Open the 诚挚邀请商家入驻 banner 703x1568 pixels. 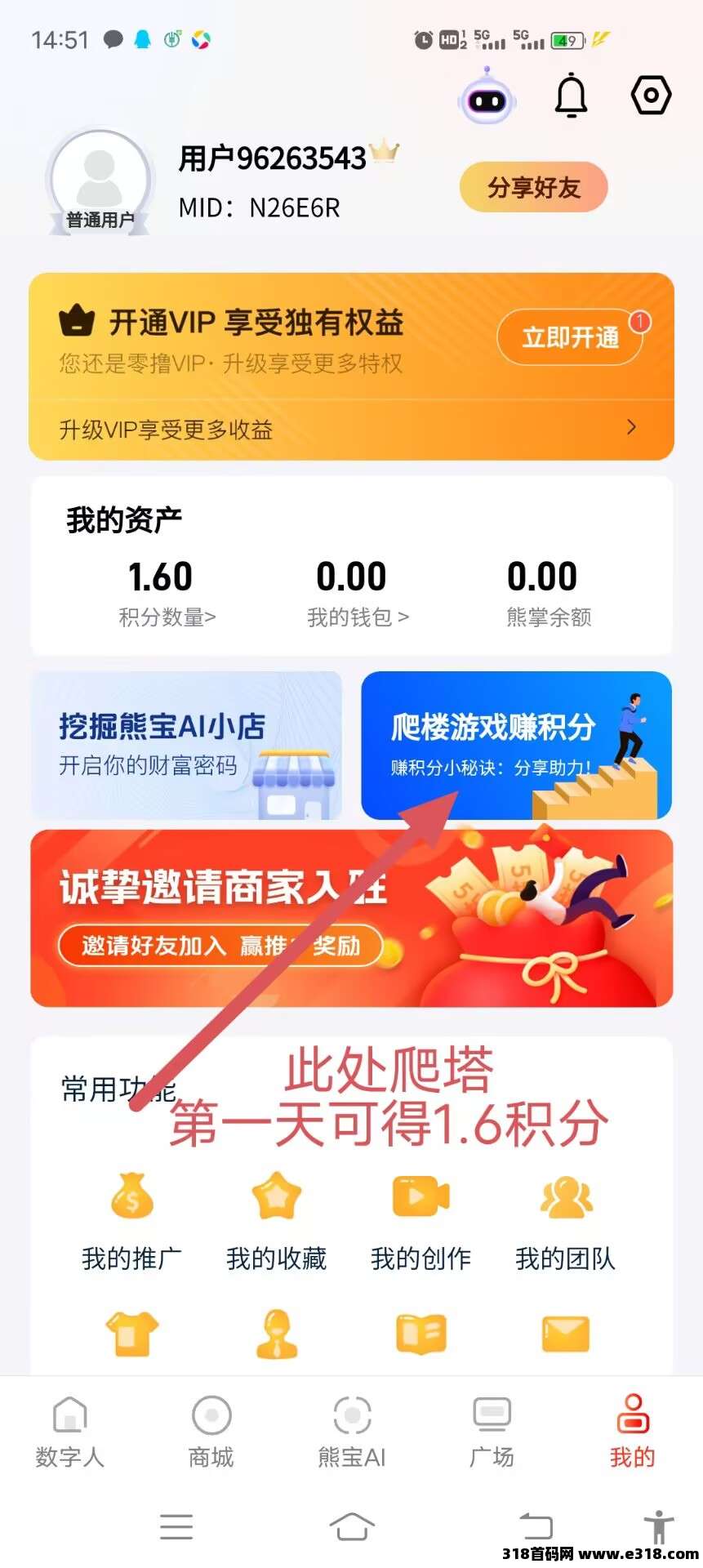(x=351, y=918)
